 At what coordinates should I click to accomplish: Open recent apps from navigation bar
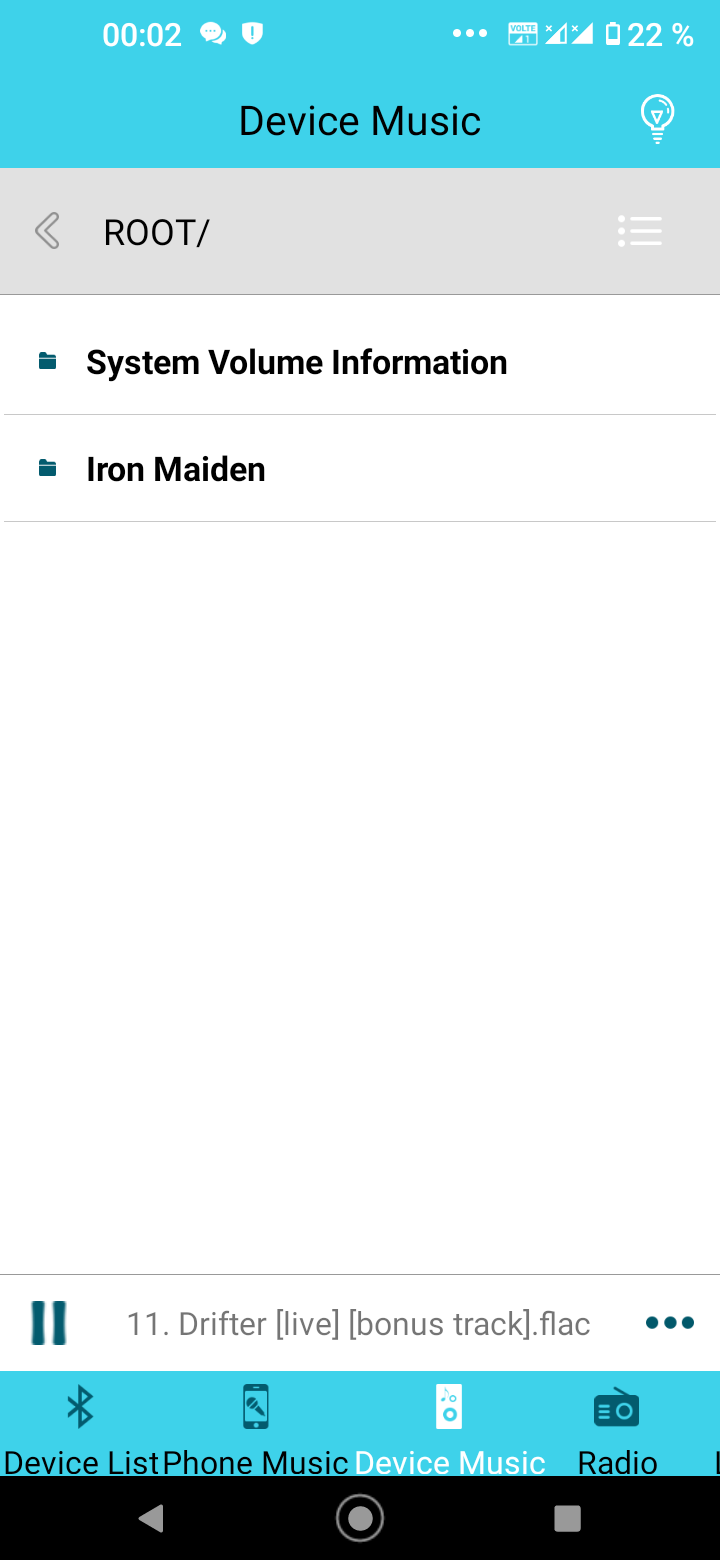[567, 1519]
